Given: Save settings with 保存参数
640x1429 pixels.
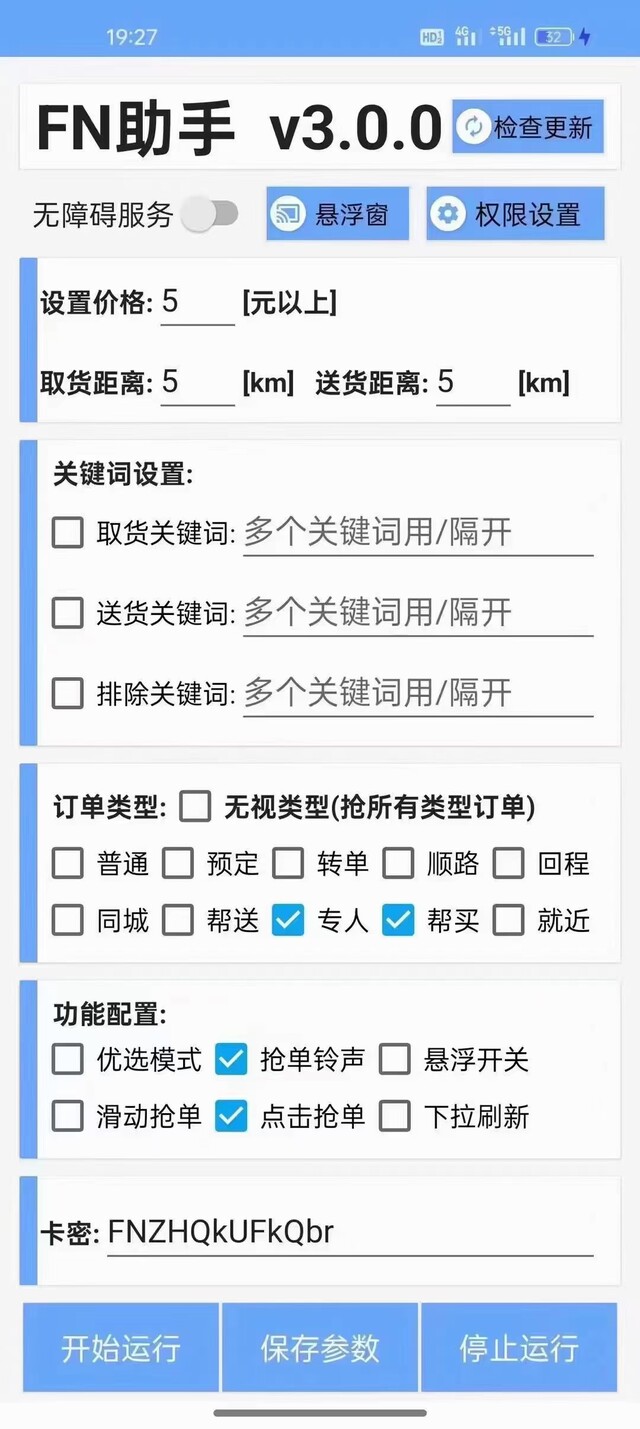Looking at the screenshot, I should click(320, 1348).
